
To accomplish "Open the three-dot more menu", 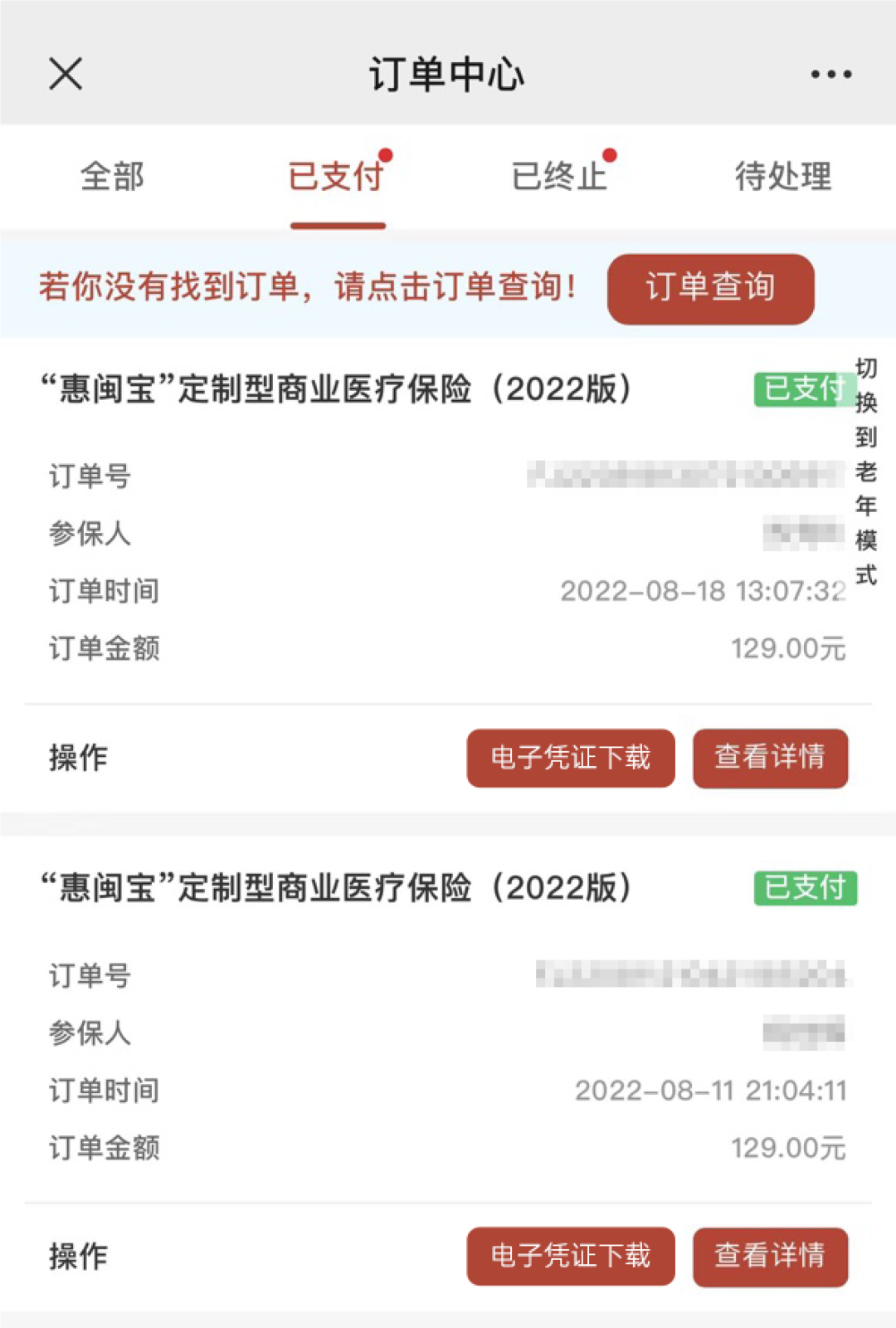I will 830,74.
